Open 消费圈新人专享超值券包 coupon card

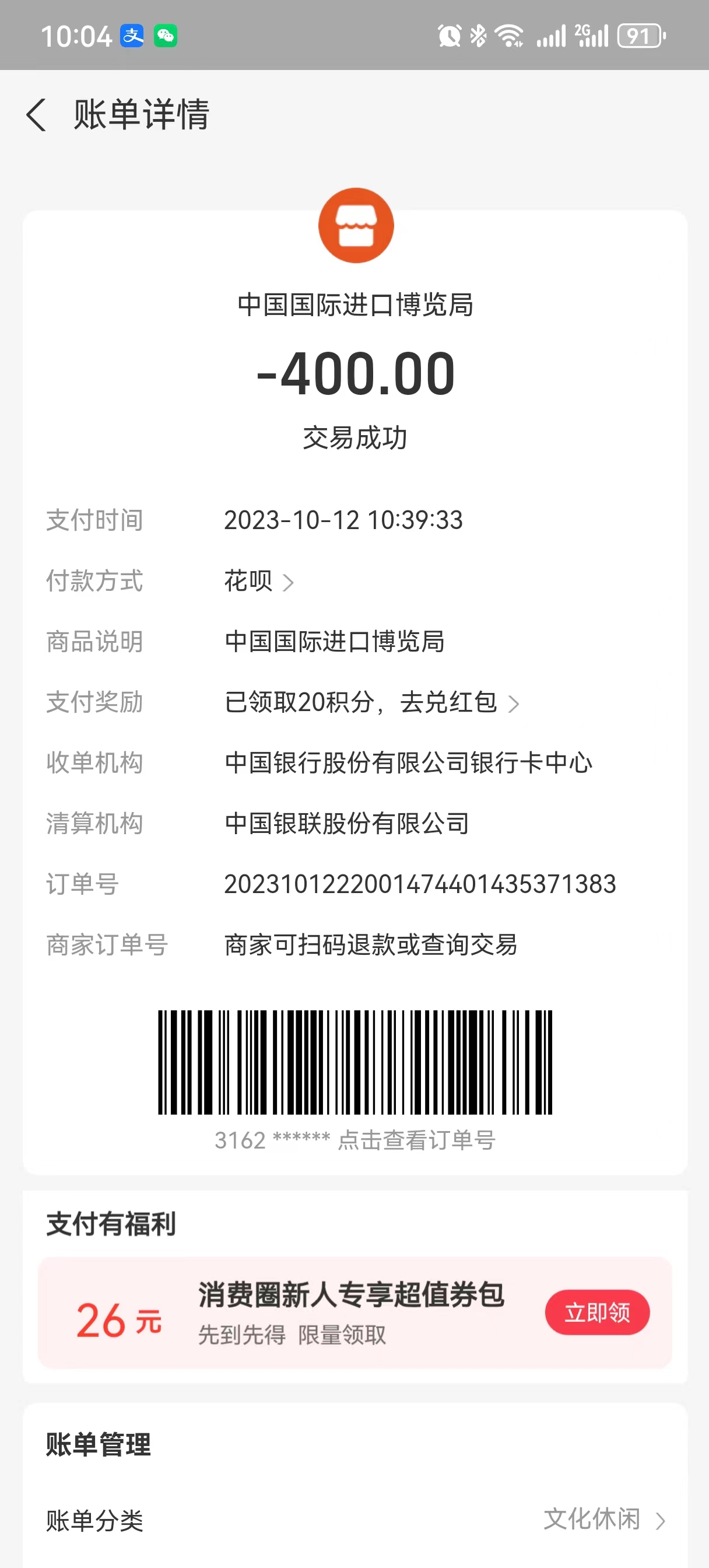(355, 1312)
